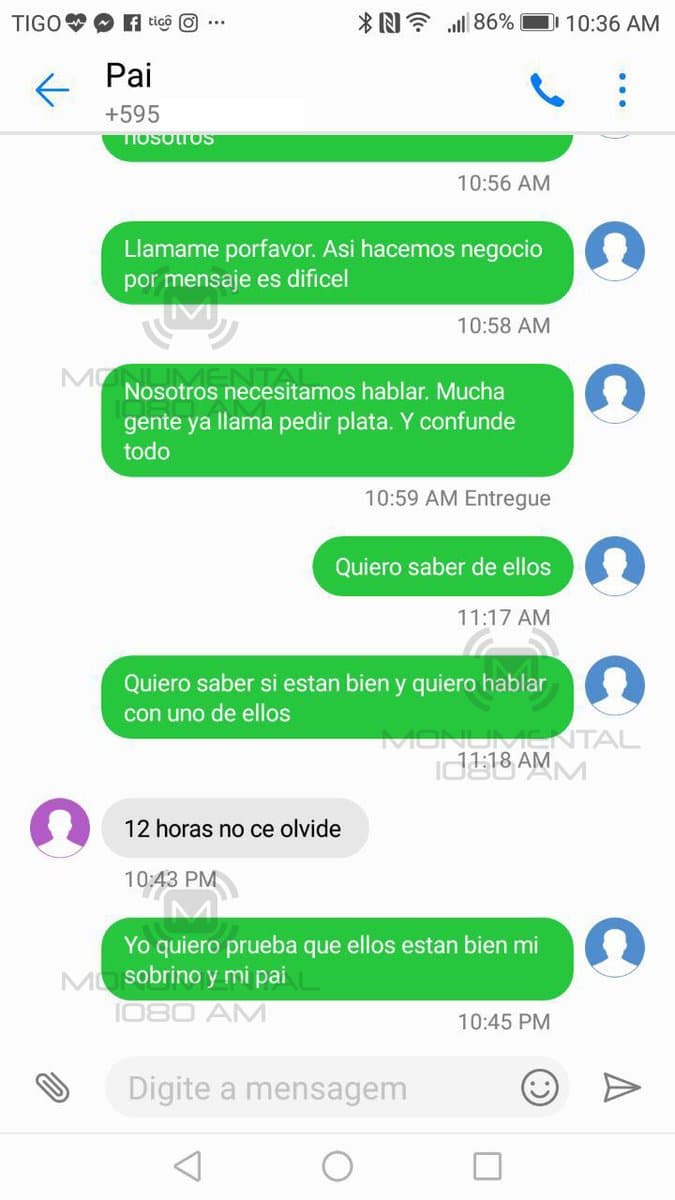
Task: Open the emoji picker
Action: [x=540, y=1087]
